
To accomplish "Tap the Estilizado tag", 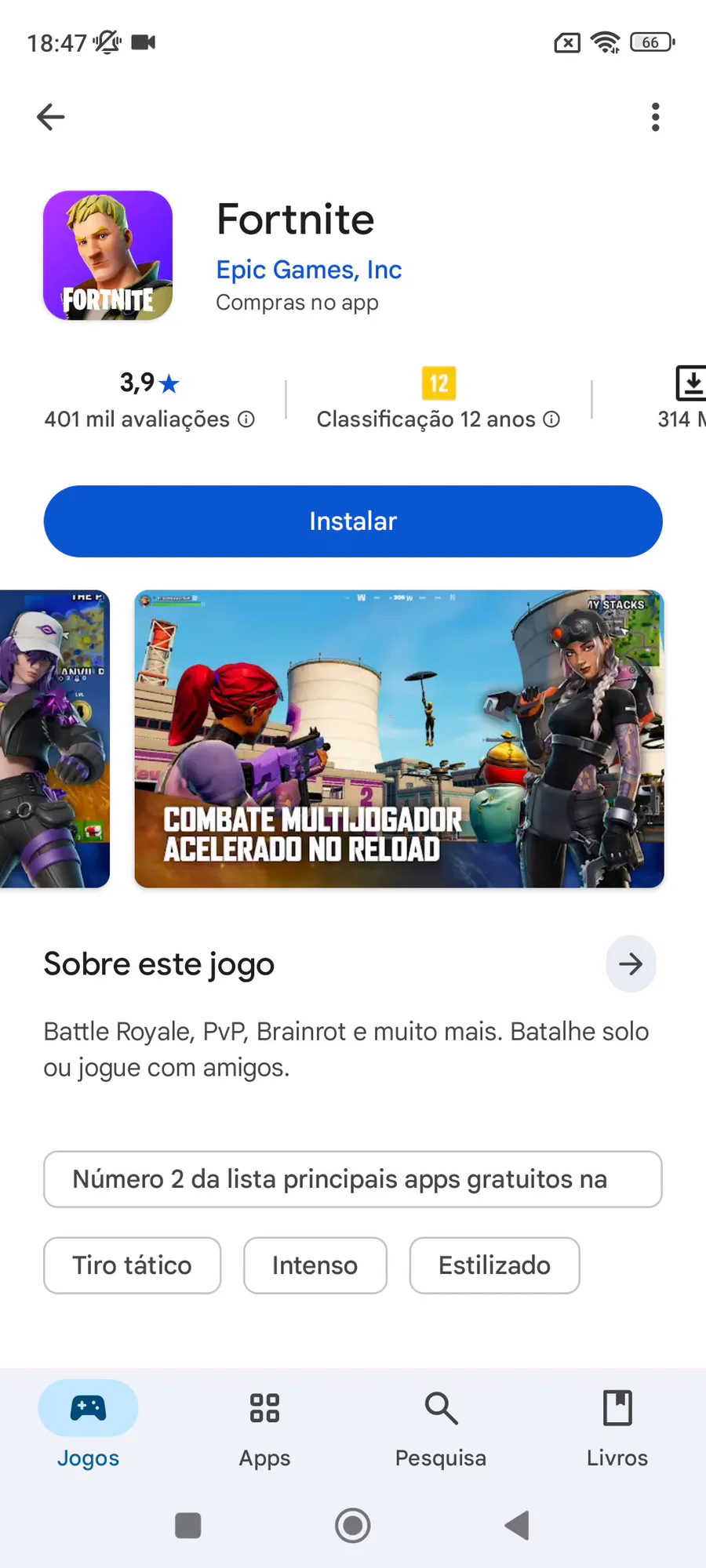I will [494, 1265].
